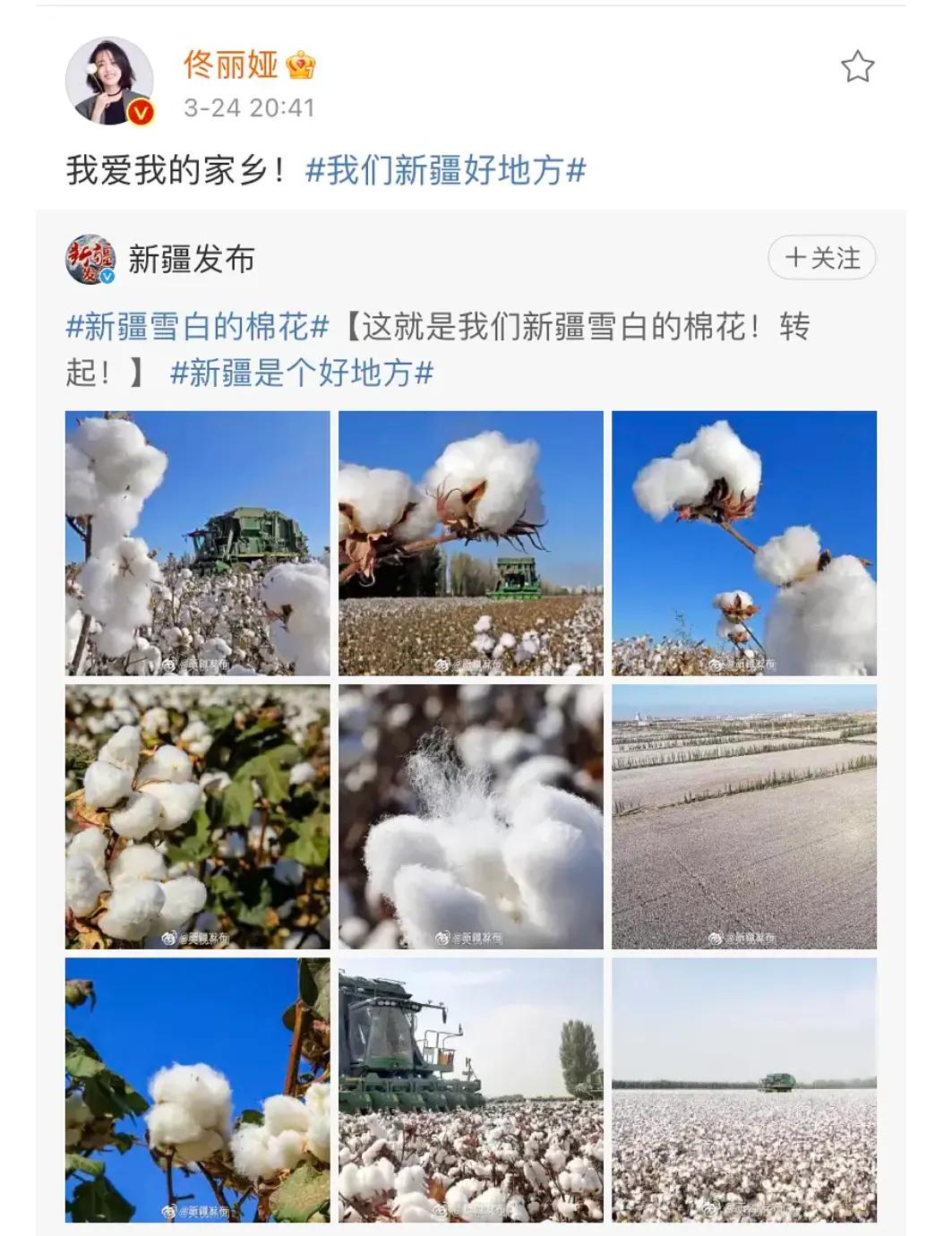Click the plus sign inside the follow button
Viewport: 952px width, 1236px height.
[x=795, y=258]
